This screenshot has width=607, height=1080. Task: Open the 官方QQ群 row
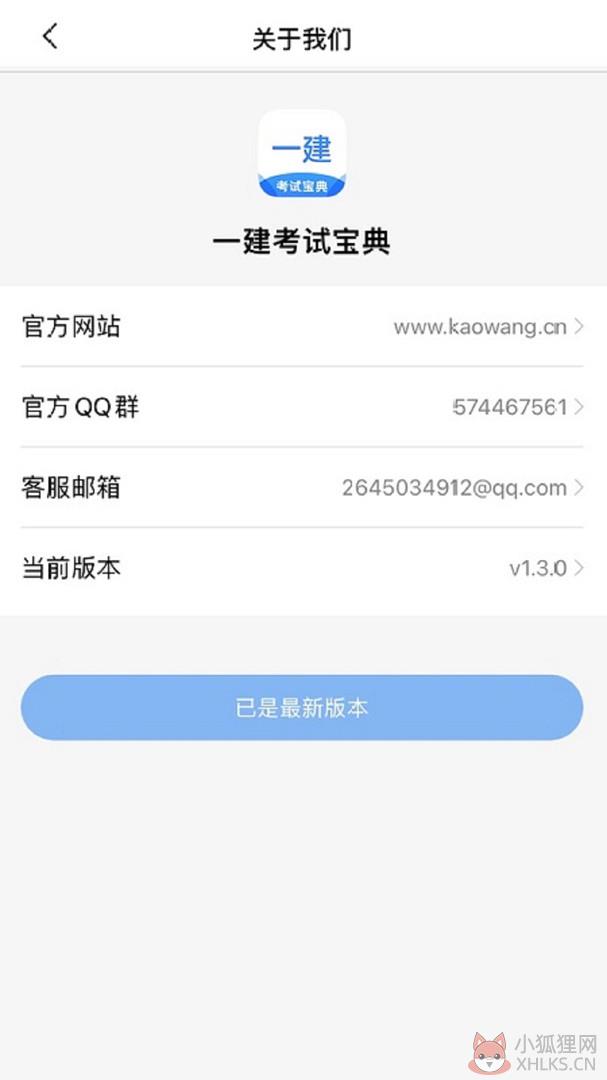(x=303, y=407)
